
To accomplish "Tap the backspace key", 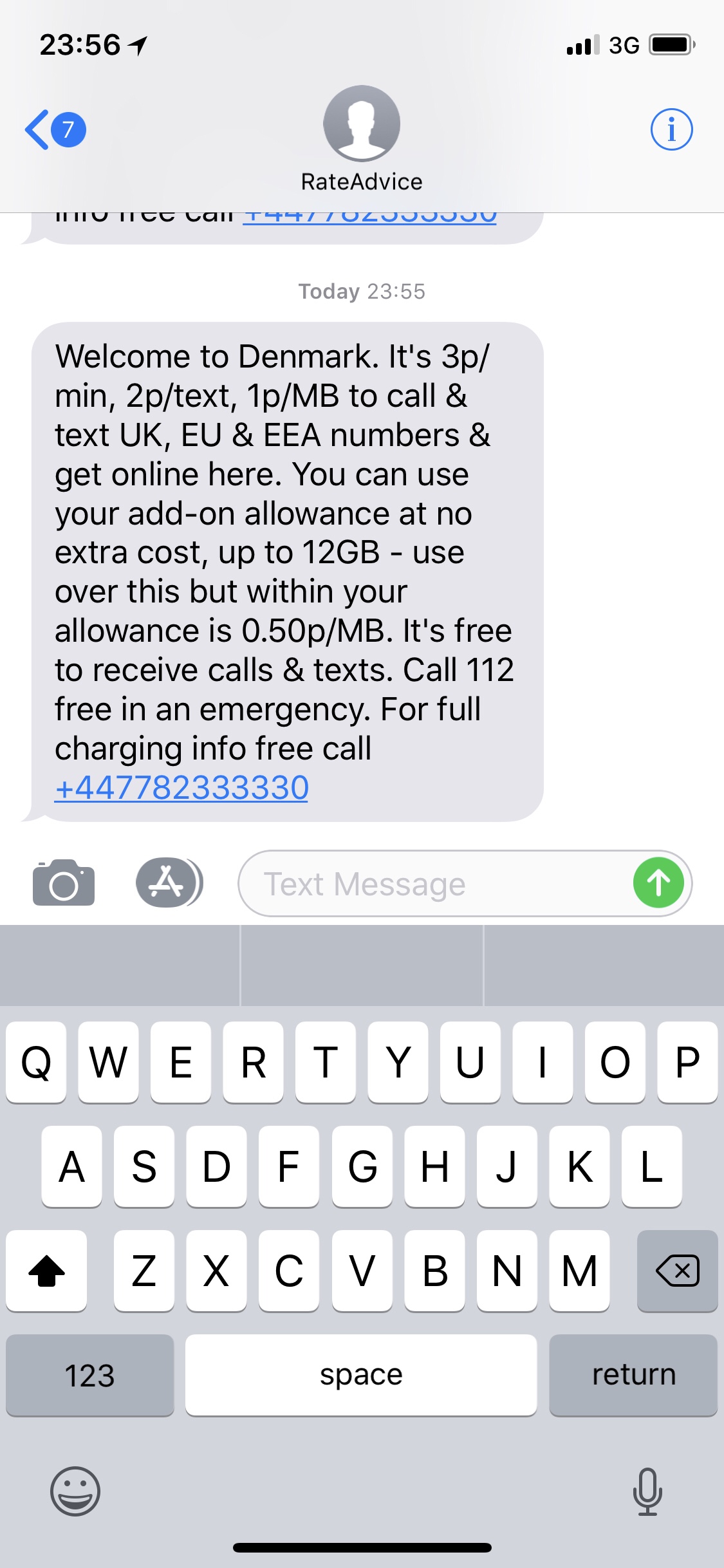I will point(676,1271).
